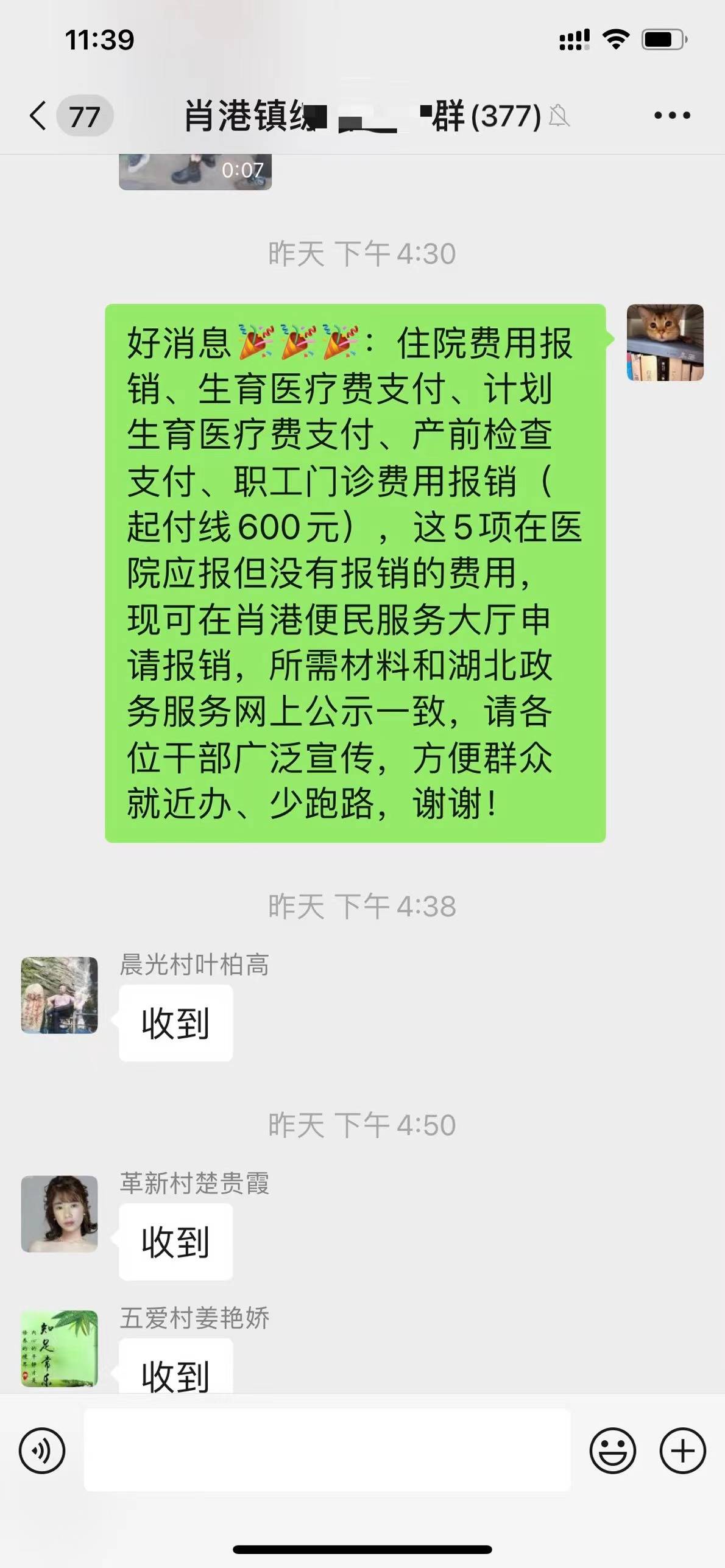The image size is (725, 1568).
Task: View 五爱村姜艳娇's avatar profile
Action: click(x=59, y=1348)
